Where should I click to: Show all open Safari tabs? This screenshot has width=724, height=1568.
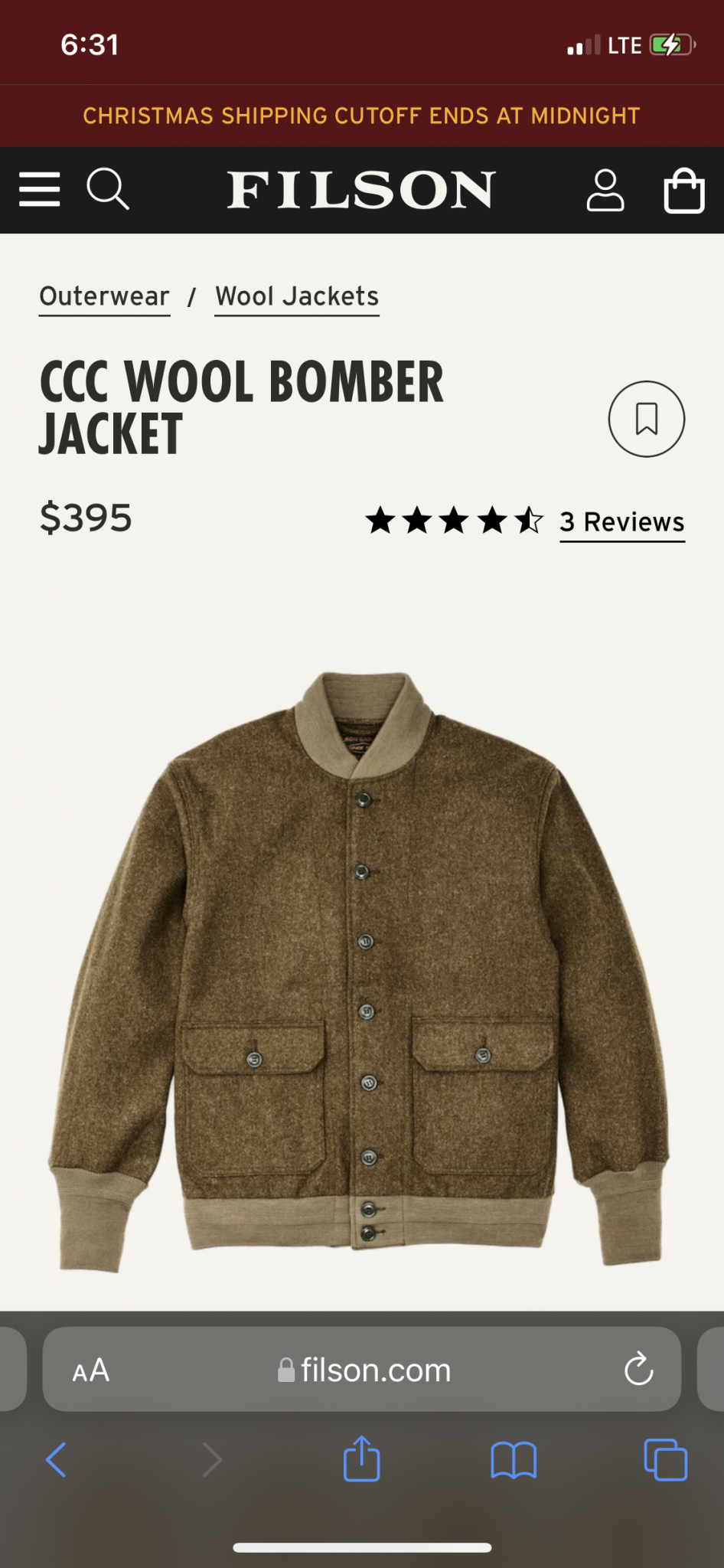(665, 1459)
